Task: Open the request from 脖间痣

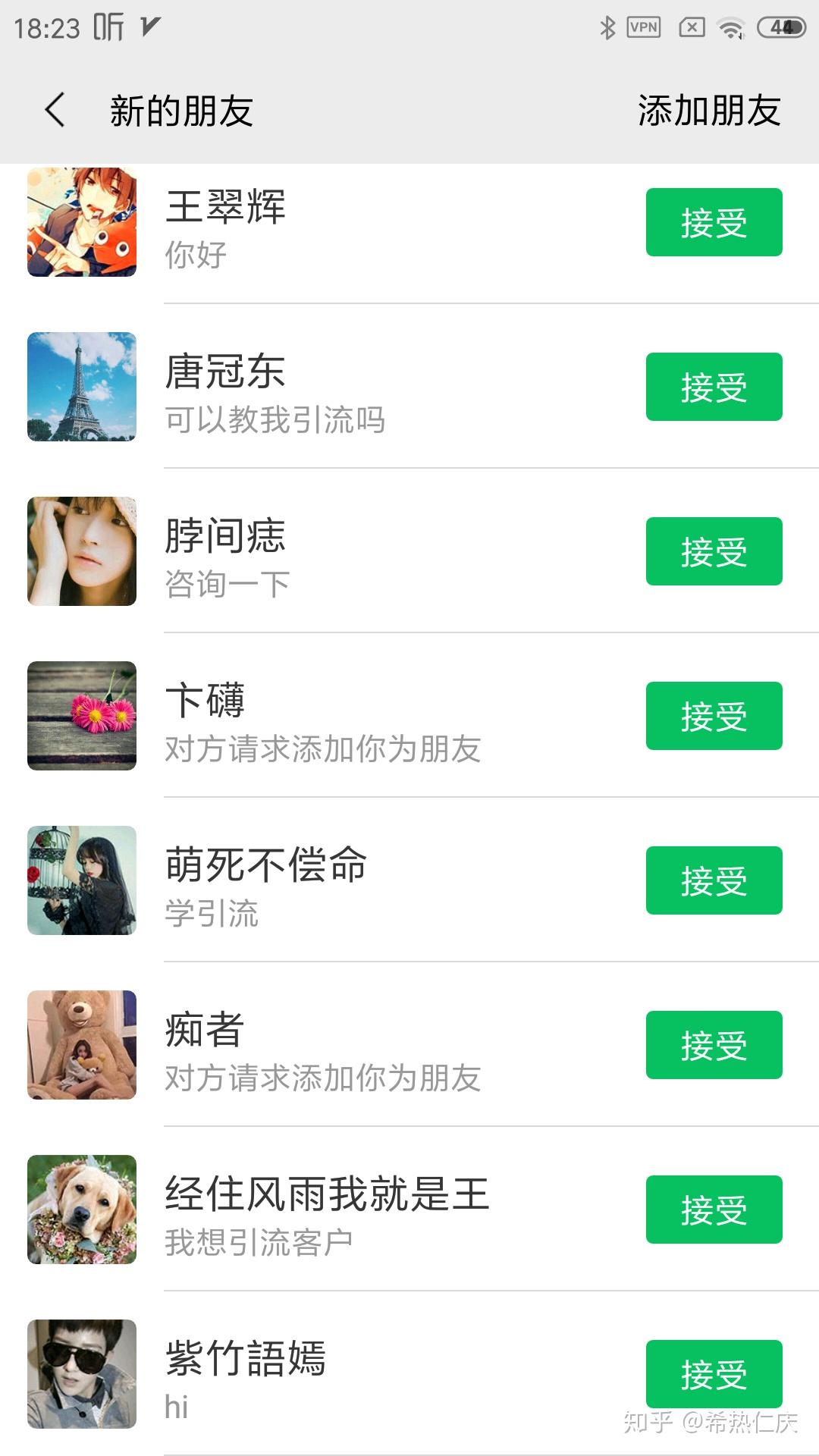Action: [341, 557]
